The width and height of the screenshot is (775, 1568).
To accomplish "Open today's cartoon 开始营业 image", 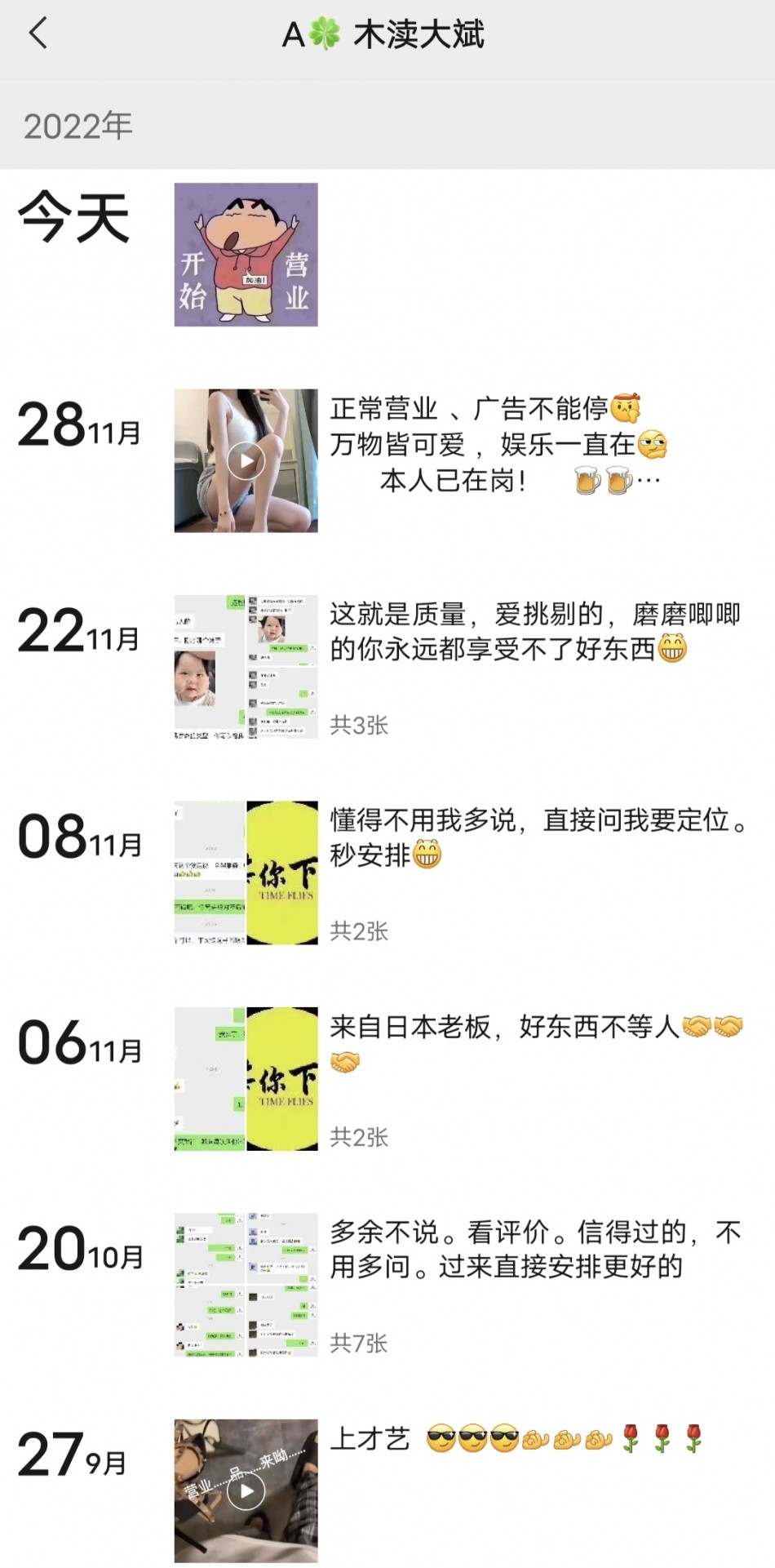I will [x=246, y=255].
